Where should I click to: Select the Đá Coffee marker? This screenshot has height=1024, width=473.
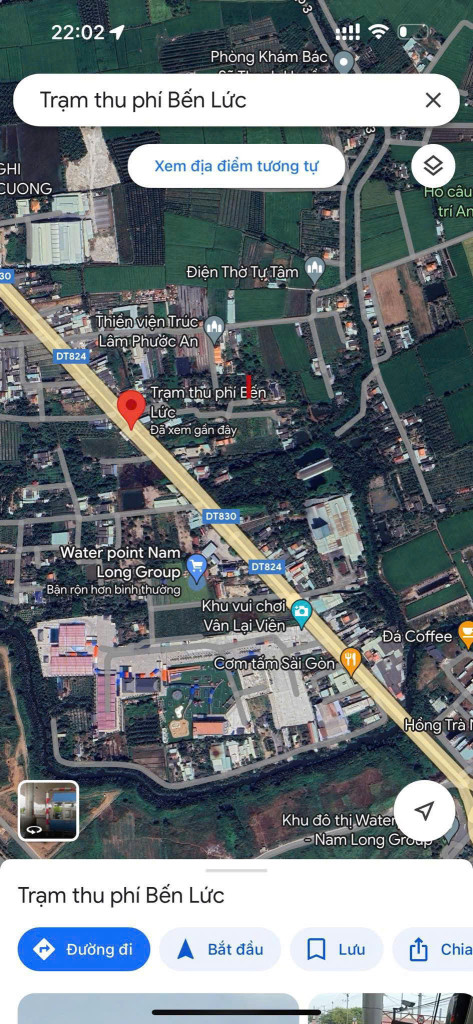coord(465,635)
